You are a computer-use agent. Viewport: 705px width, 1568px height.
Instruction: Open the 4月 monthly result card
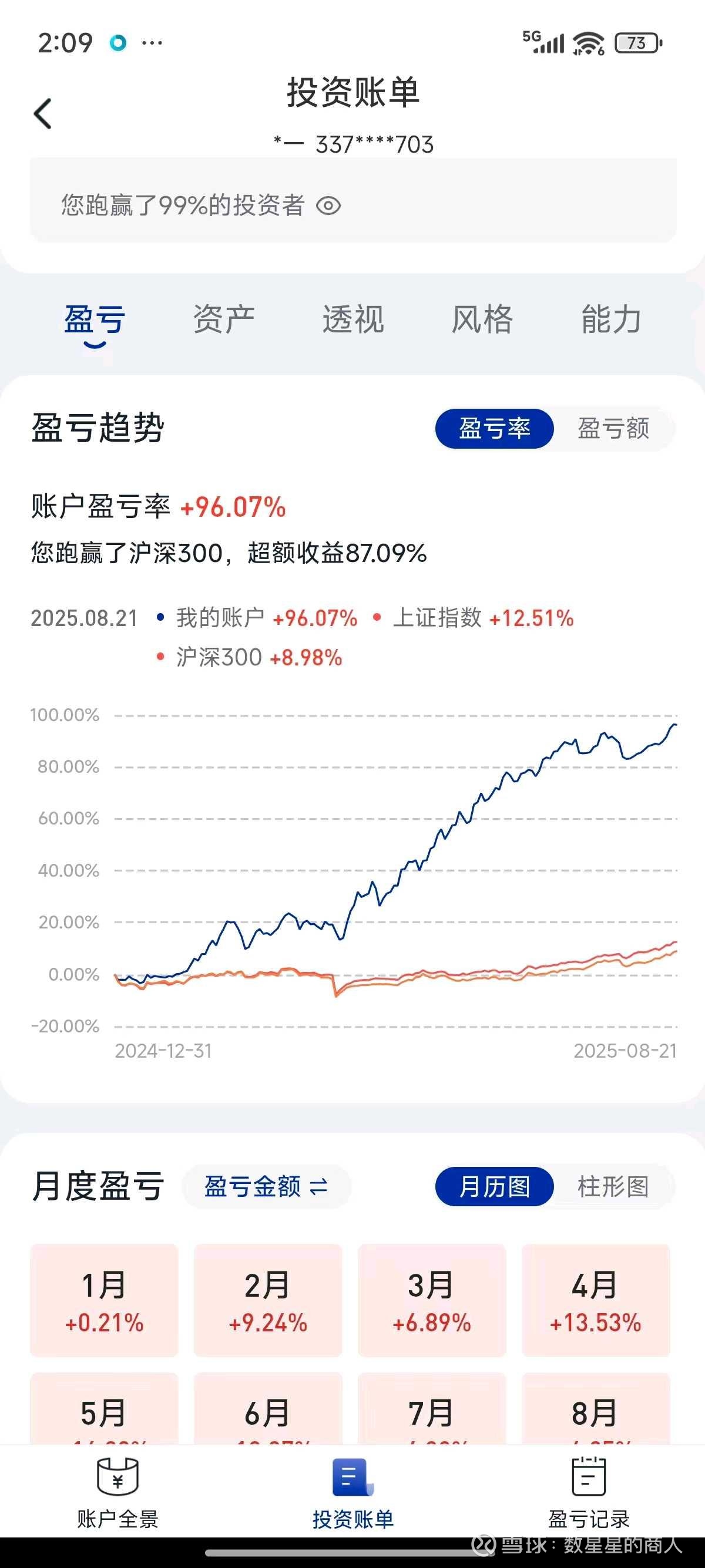[595, 1300]
